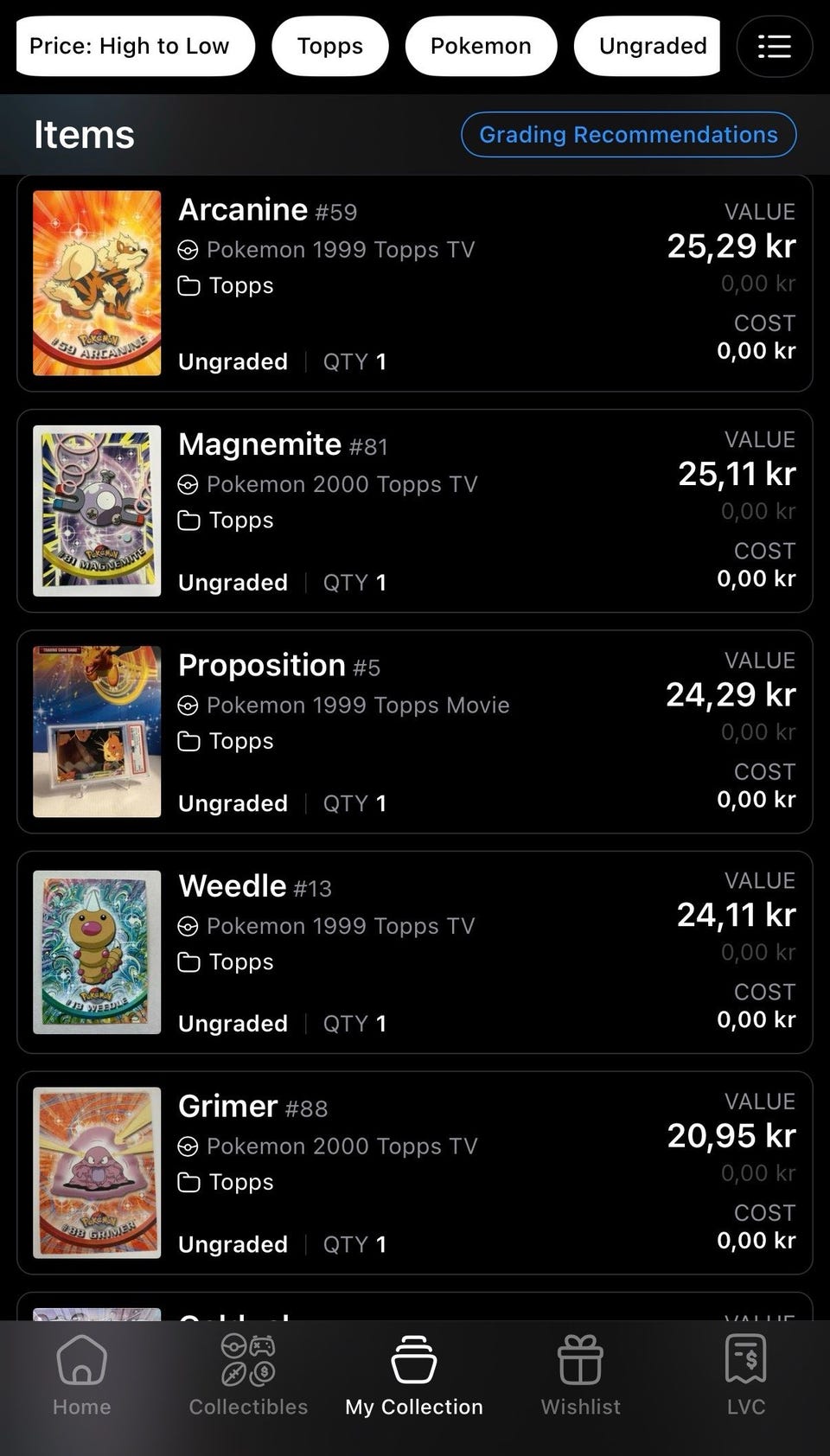Viewport: 830px width, 1456px height.
Task: Switch to the Collectibles tab
Action: coord(248,1375)
